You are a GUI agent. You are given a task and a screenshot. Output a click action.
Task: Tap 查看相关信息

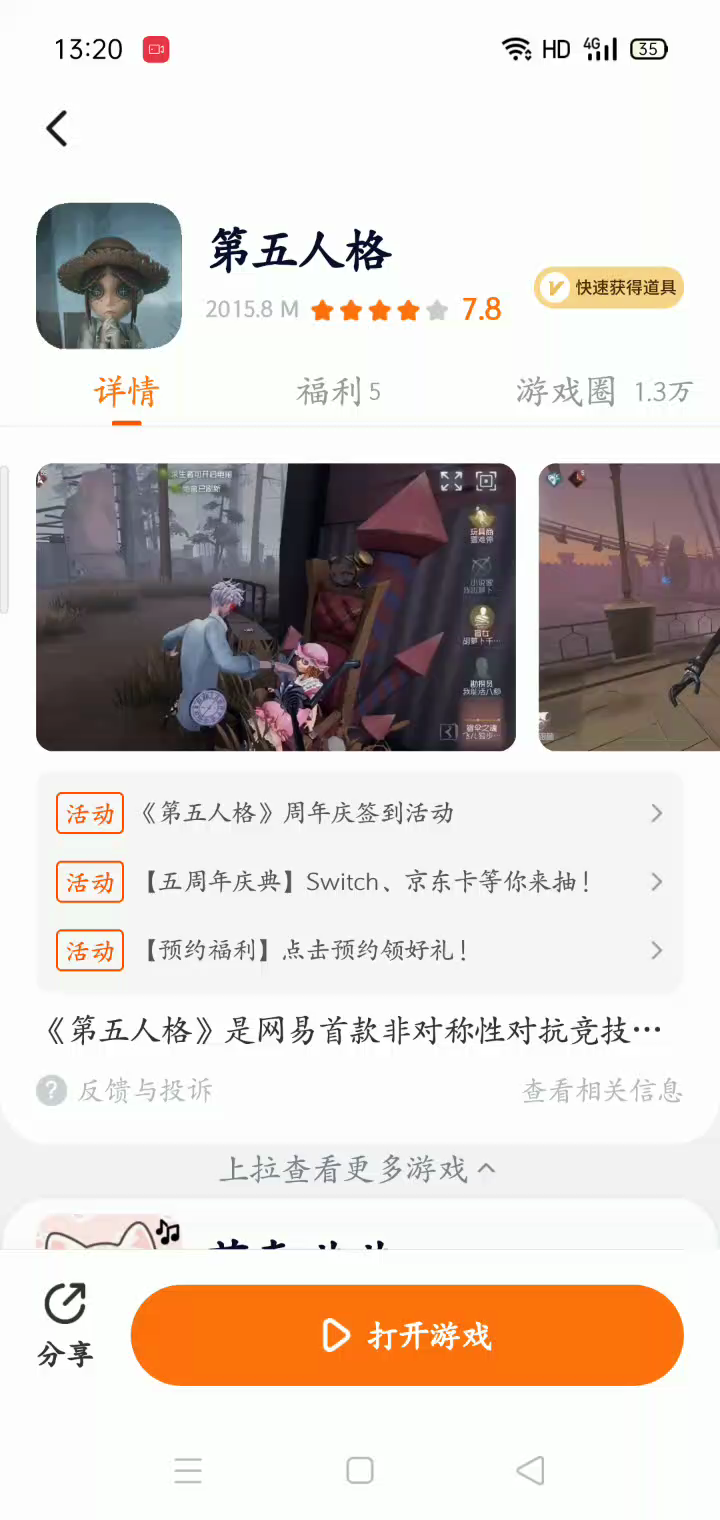(x=602, y=1090)
